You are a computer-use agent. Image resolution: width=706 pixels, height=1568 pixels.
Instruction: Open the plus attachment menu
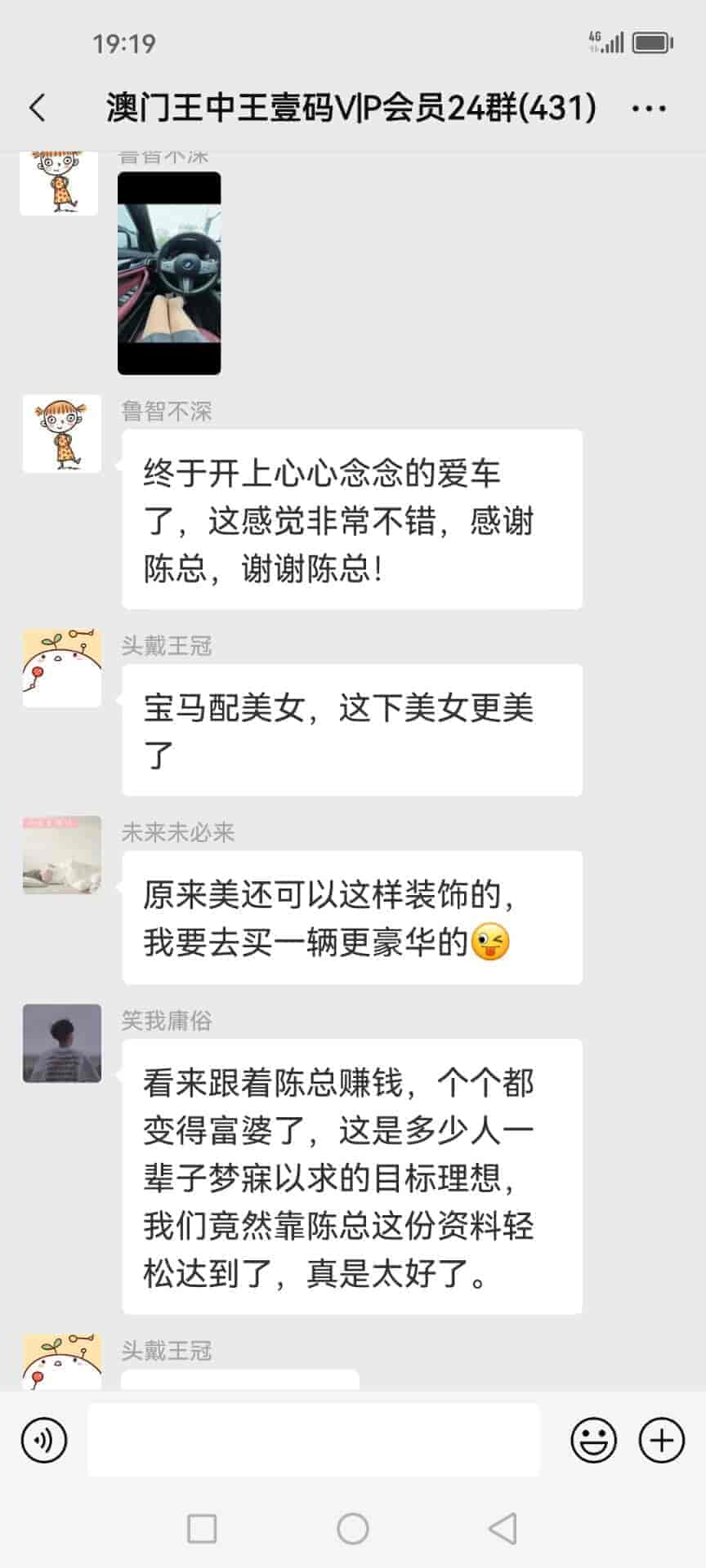tap(661, 1440)
